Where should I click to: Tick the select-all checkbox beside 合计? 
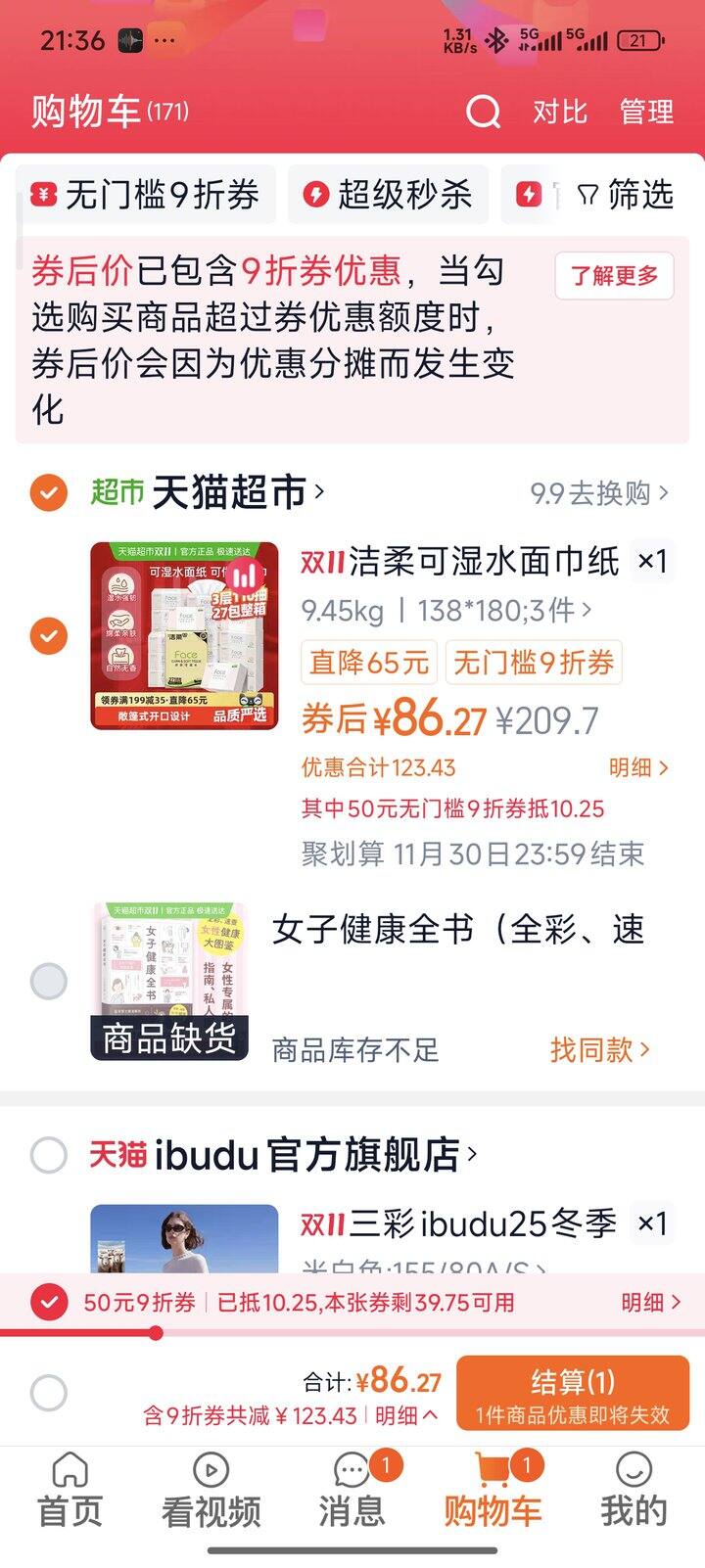tap(48, 1393)
